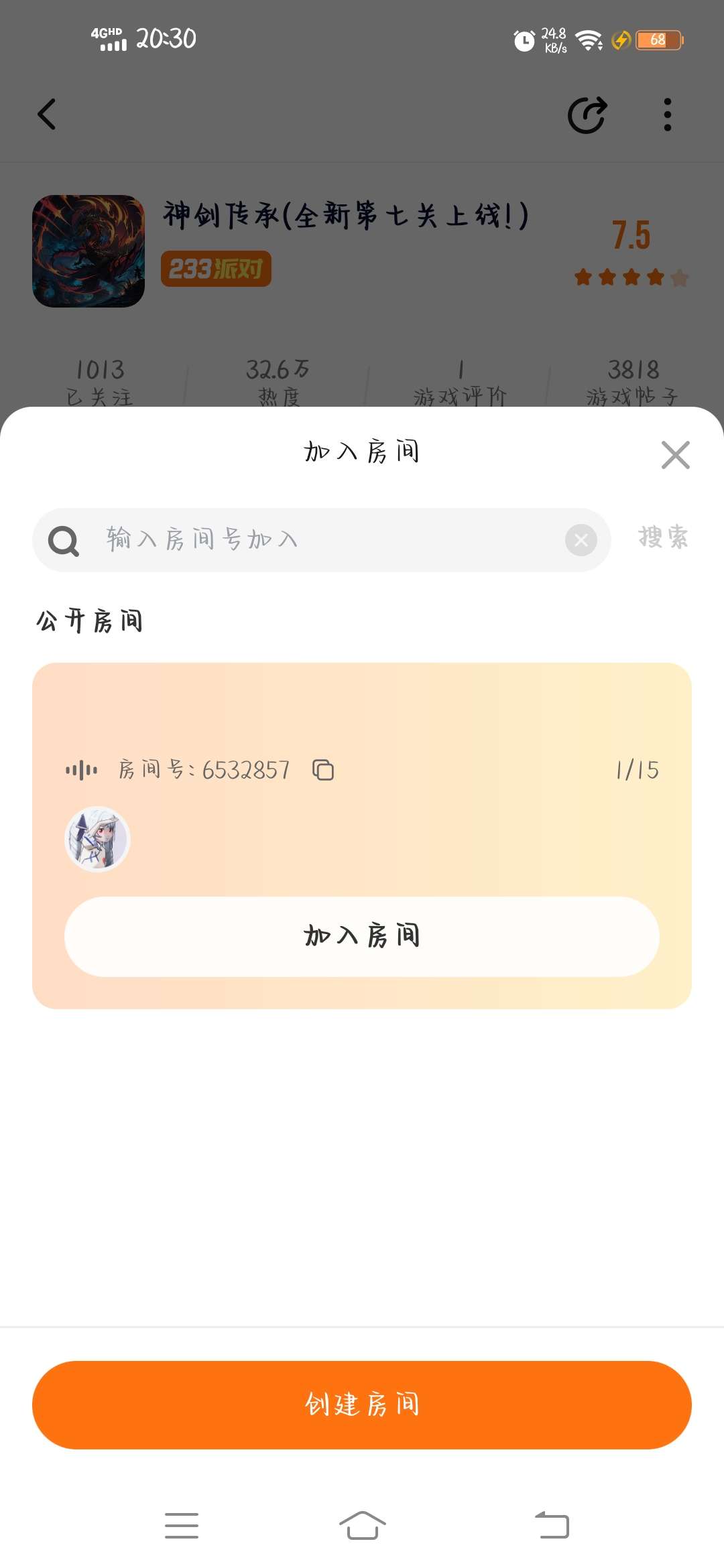
Task: Copy room number 6532857
Action: (x=323, y=770)
